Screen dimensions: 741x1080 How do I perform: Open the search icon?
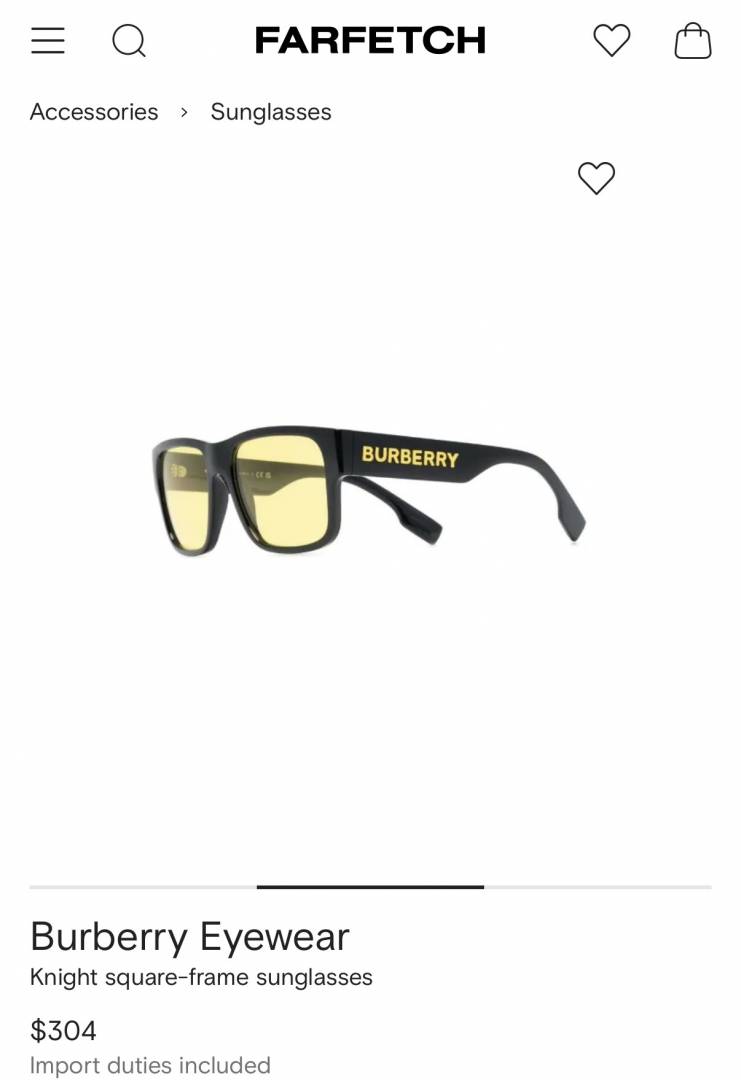pos(129,41)
